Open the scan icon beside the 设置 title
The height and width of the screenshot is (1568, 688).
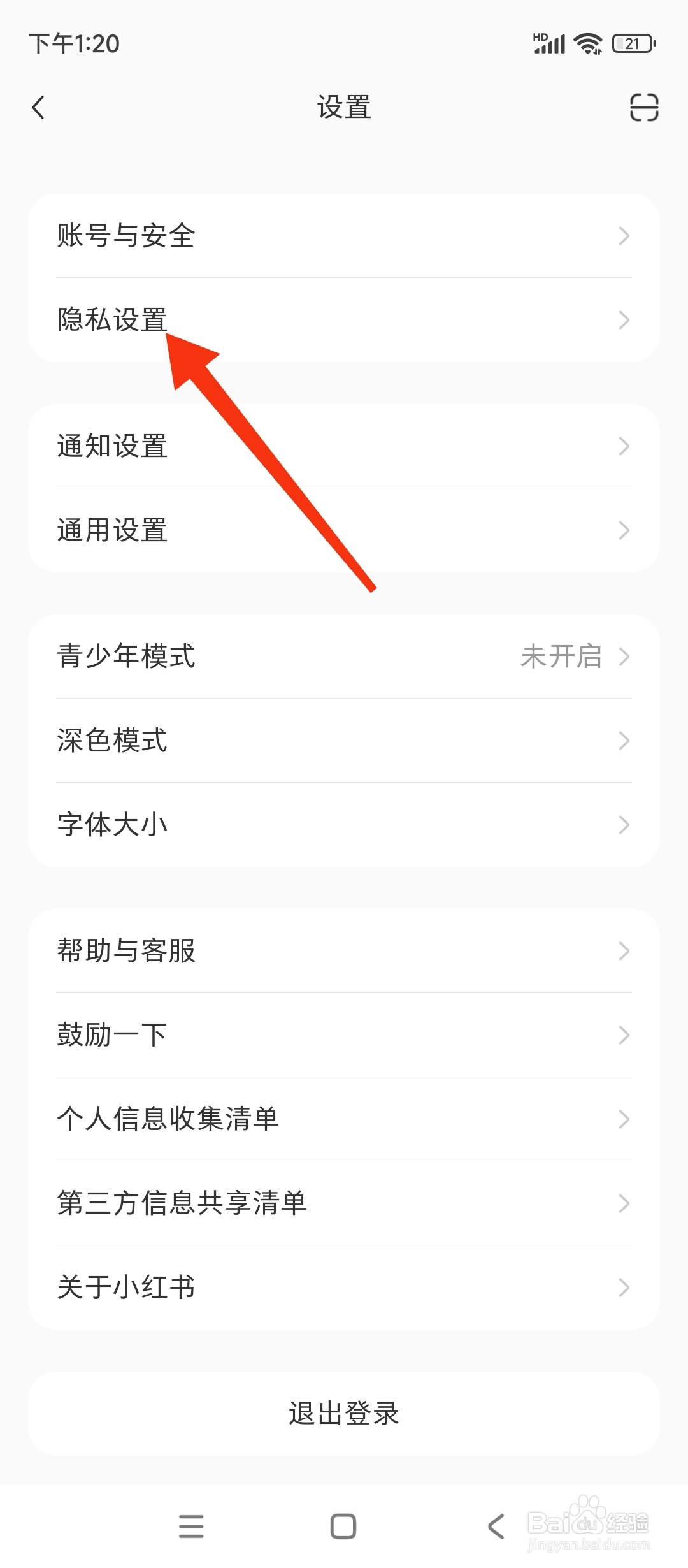click(x=645, y=108)
